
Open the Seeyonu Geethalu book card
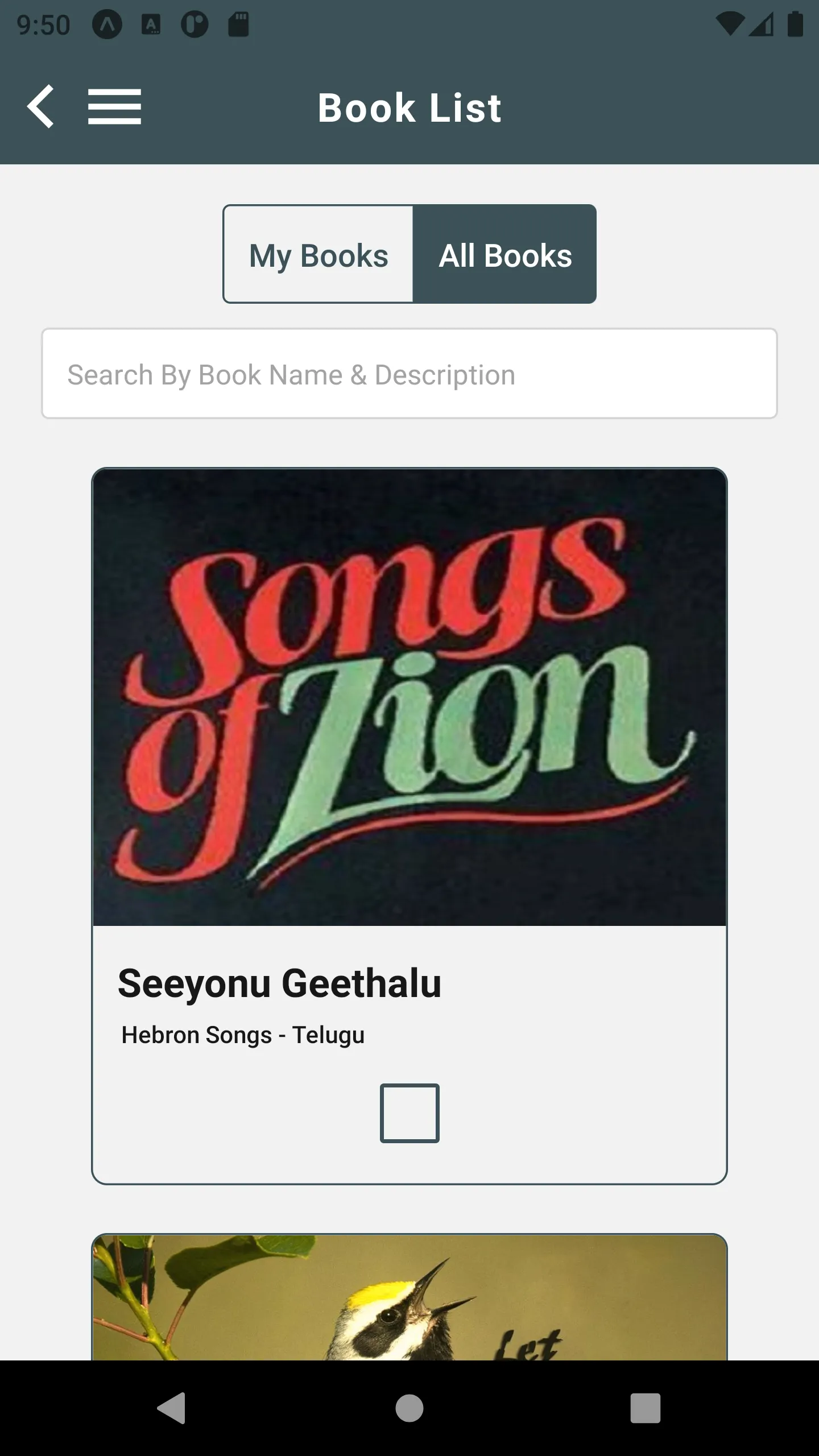click(x=409, y=826)
